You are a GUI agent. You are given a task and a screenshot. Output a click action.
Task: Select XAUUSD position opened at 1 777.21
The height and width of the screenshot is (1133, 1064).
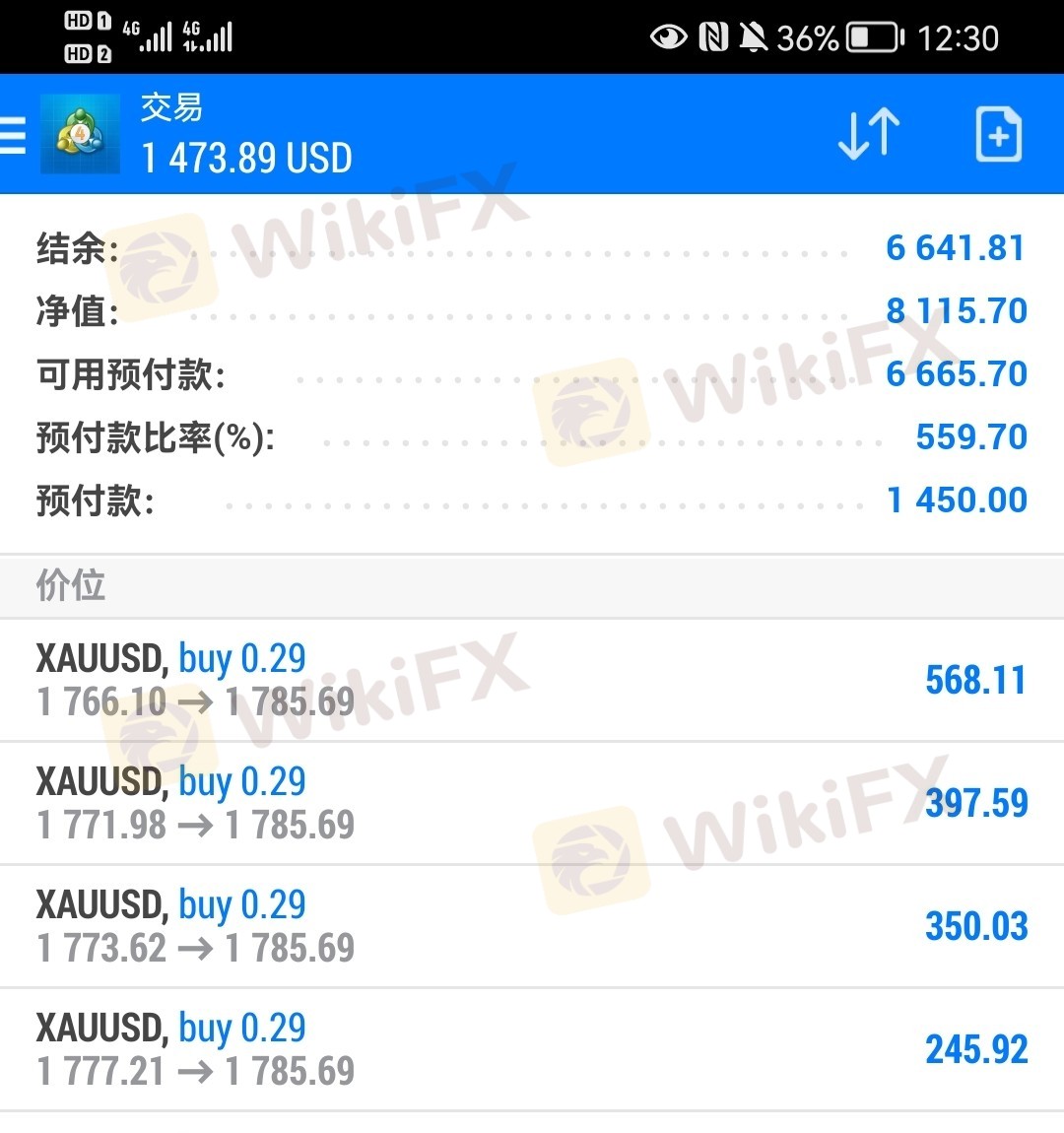pos(532,1049)
